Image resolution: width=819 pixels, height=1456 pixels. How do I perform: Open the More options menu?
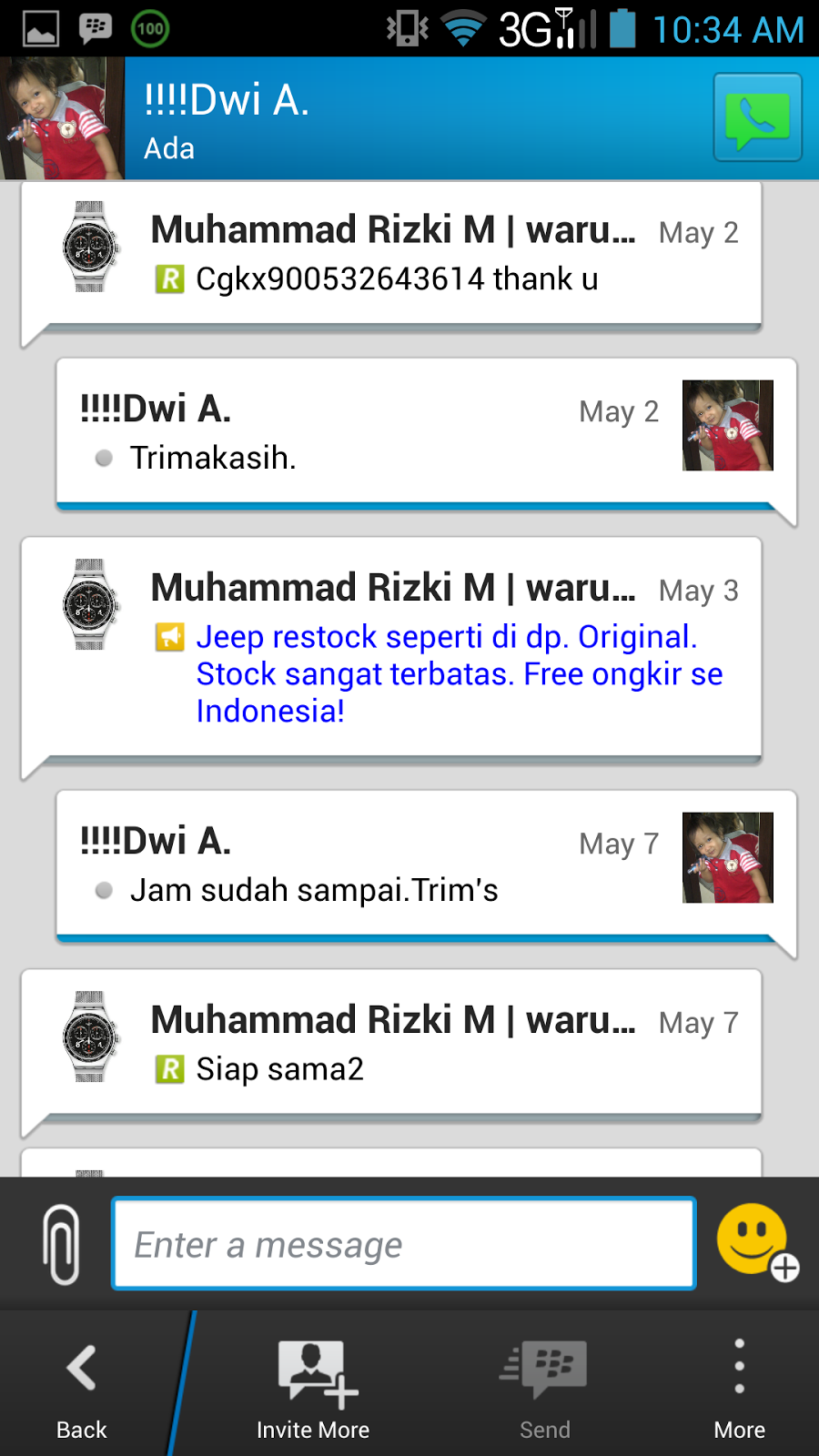point(739,1385)
